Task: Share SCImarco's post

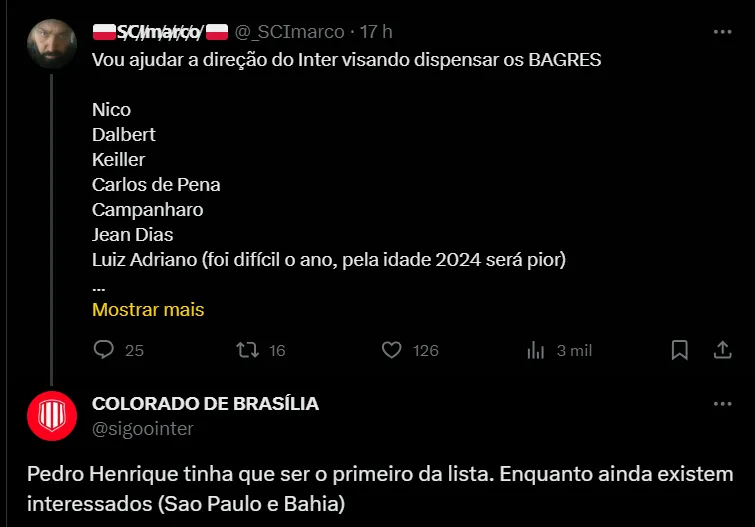Action: coord(722,350)
